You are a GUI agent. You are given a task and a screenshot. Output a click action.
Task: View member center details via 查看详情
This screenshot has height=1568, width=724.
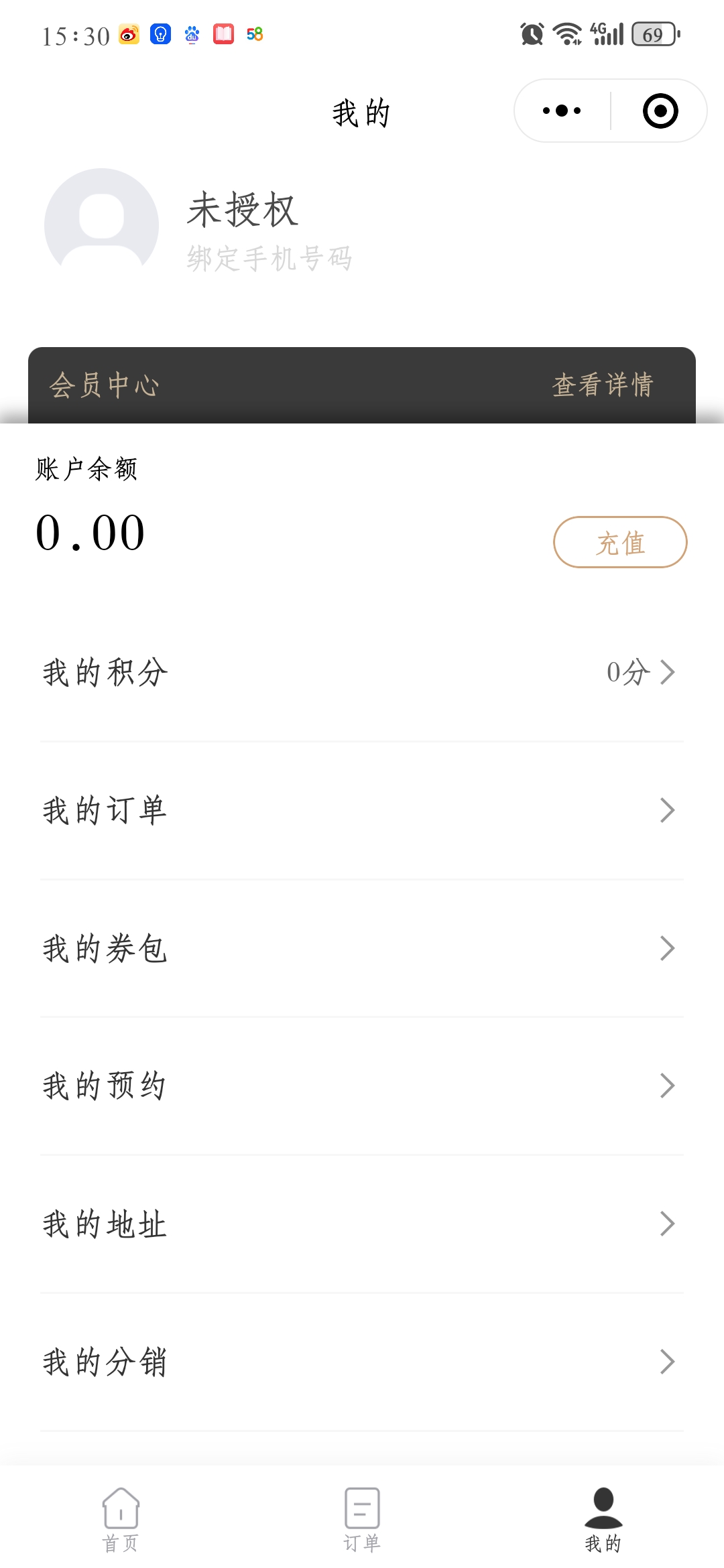point(602,385)
